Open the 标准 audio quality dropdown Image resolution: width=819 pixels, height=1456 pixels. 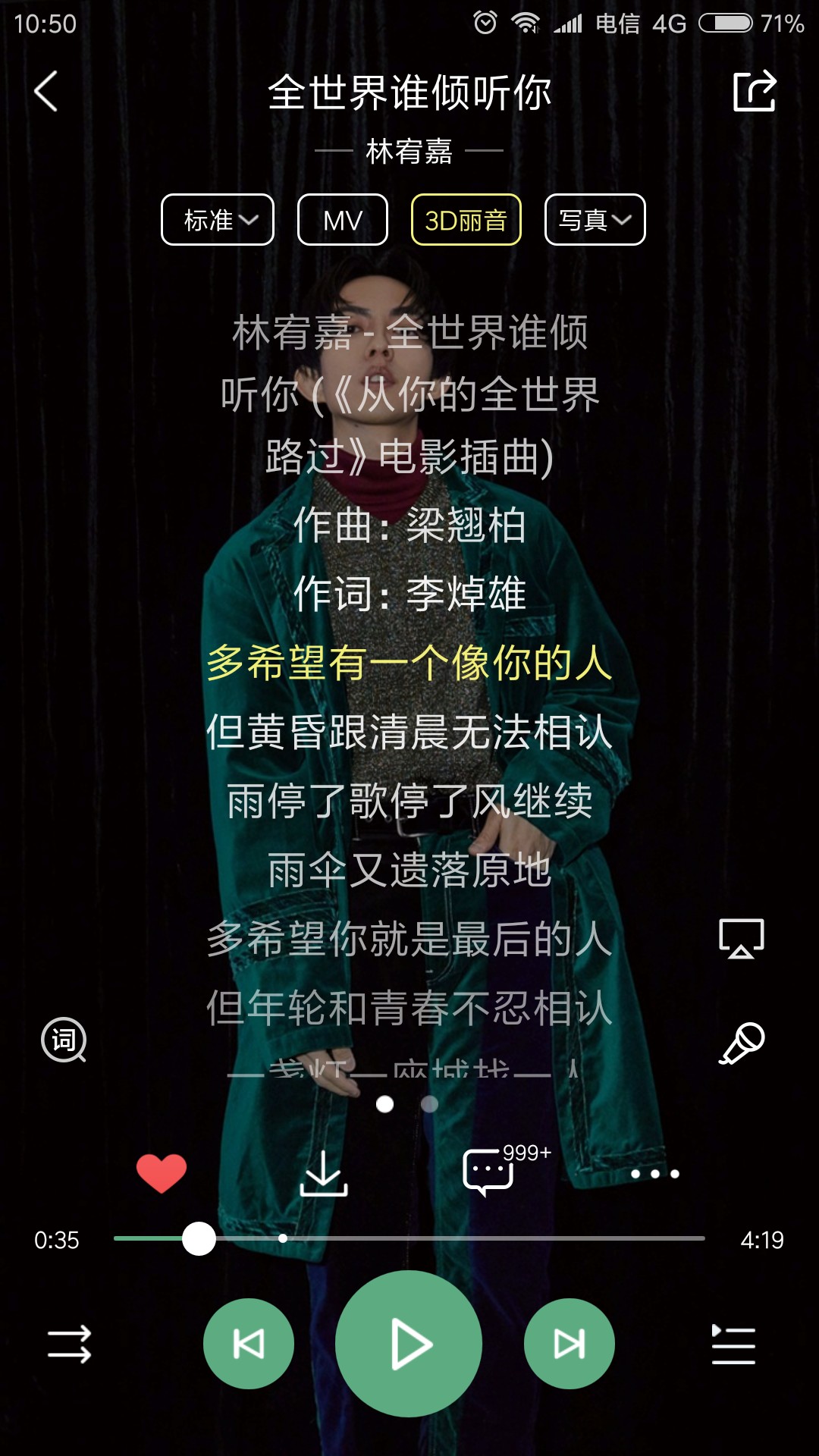pos(218,220)
